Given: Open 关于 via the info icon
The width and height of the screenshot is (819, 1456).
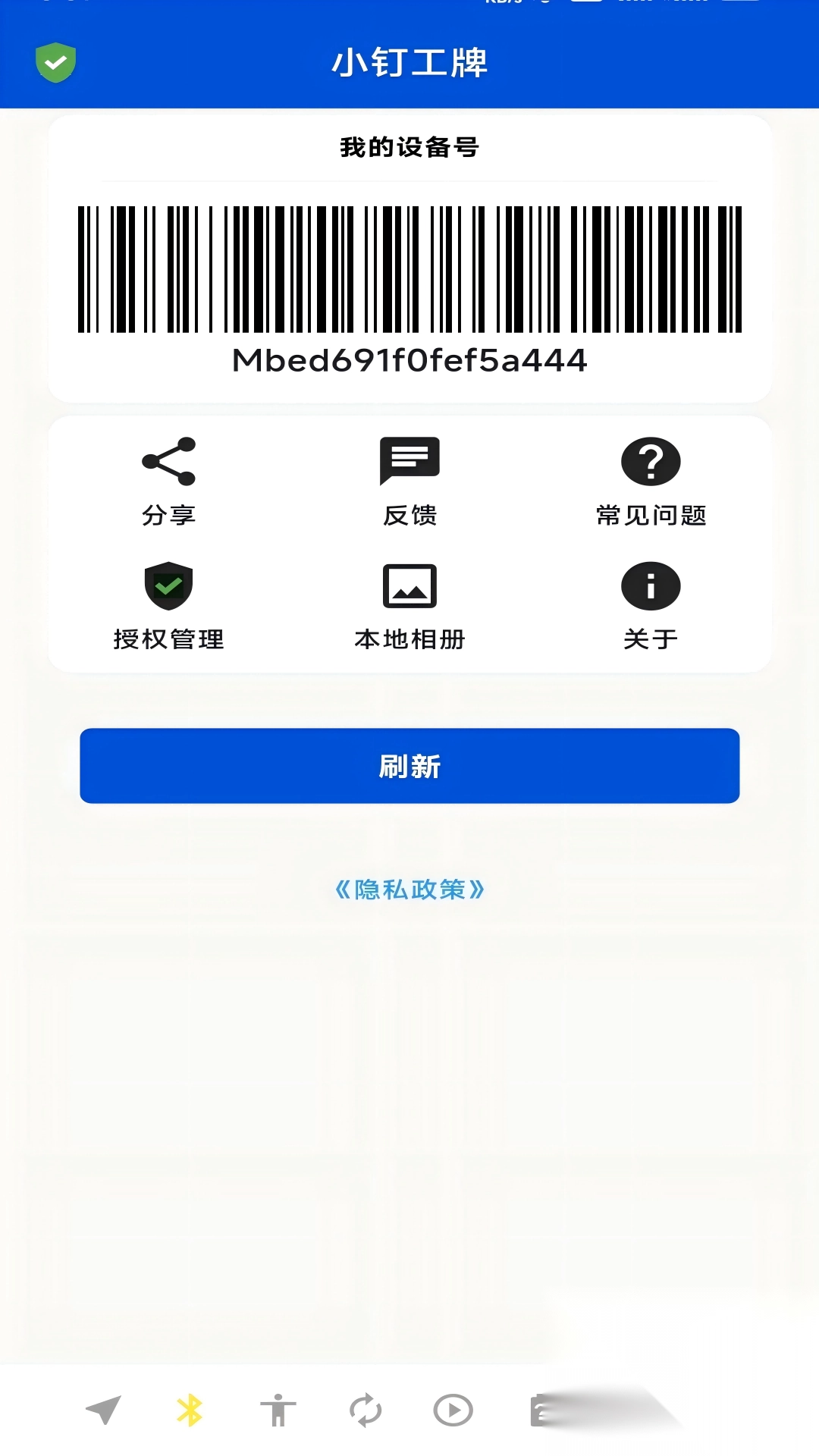Looking at the screenshot, I should point(650,585).
